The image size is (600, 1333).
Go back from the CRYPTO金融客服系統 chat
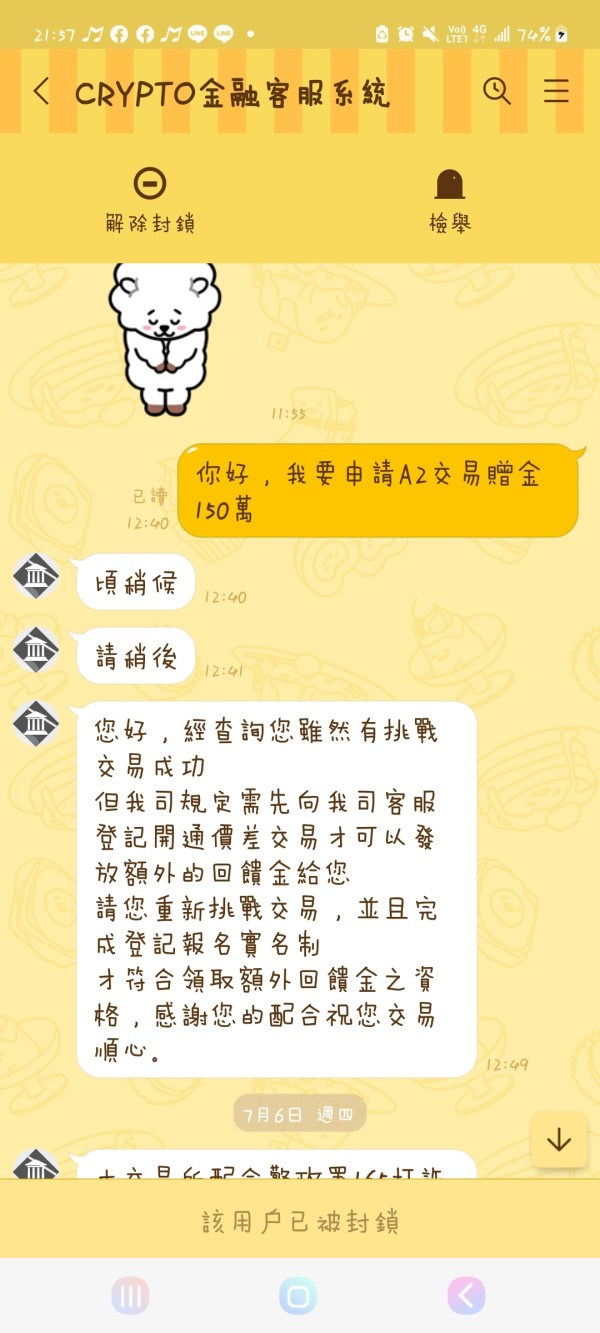point(41,92)
